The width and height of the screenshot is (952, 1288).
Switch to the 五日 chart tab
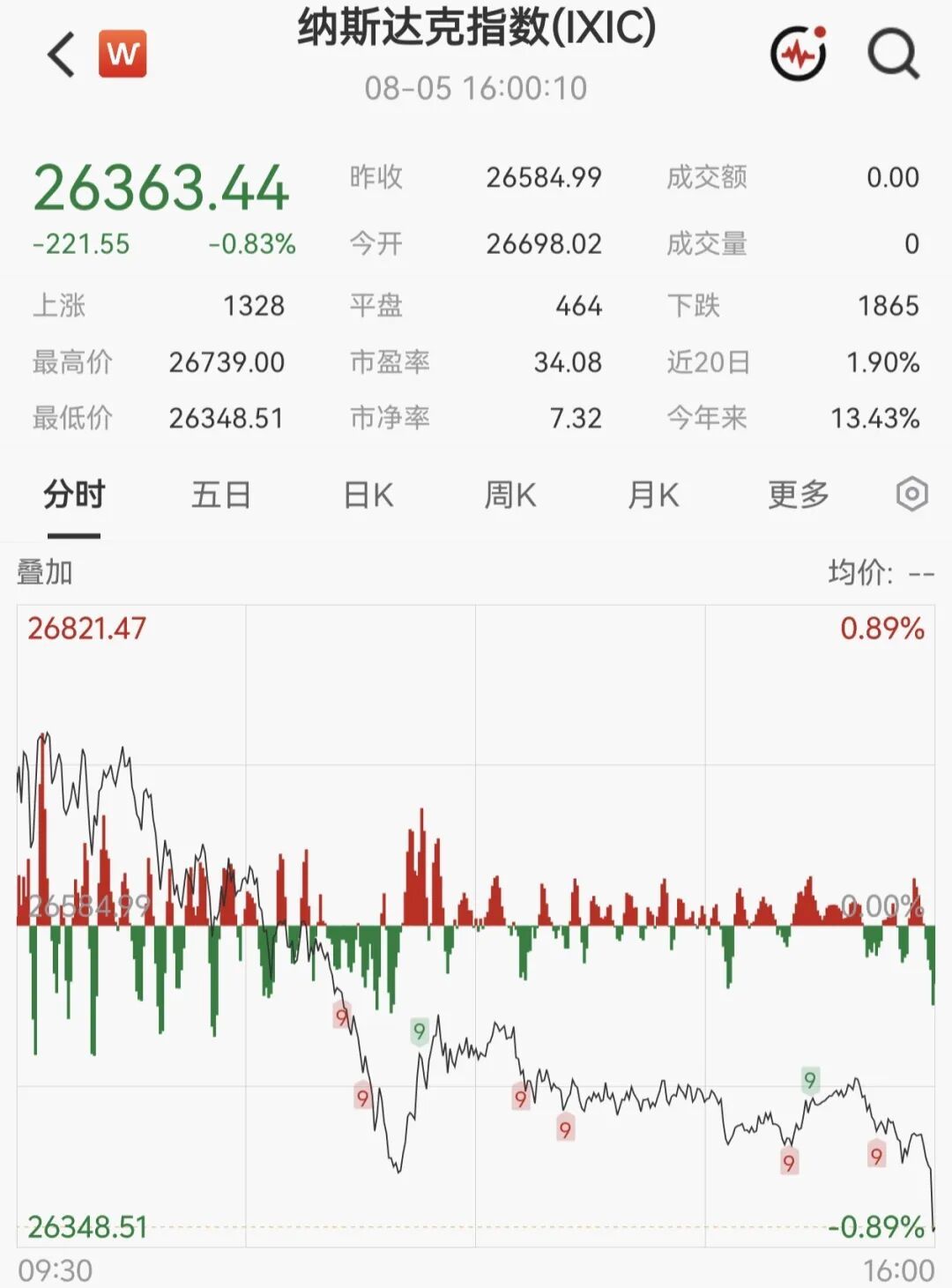(x=221, y=495)
